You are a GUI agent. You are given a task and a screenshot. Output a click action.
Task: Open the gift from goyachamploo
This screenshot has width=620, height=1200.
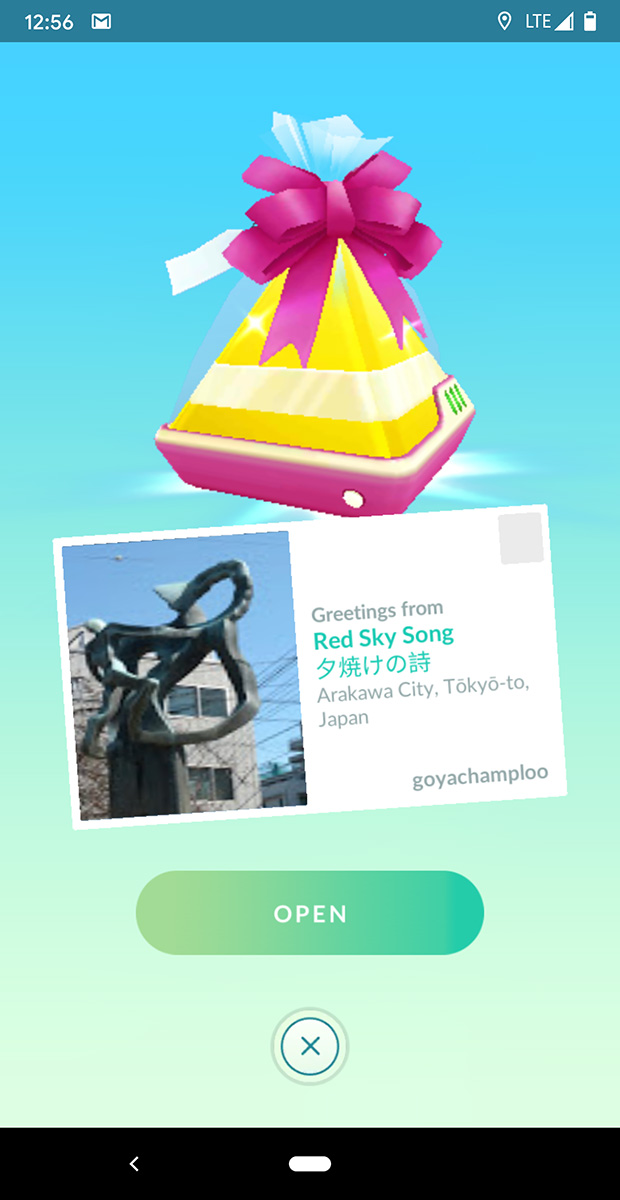click(x=310, y=913)
